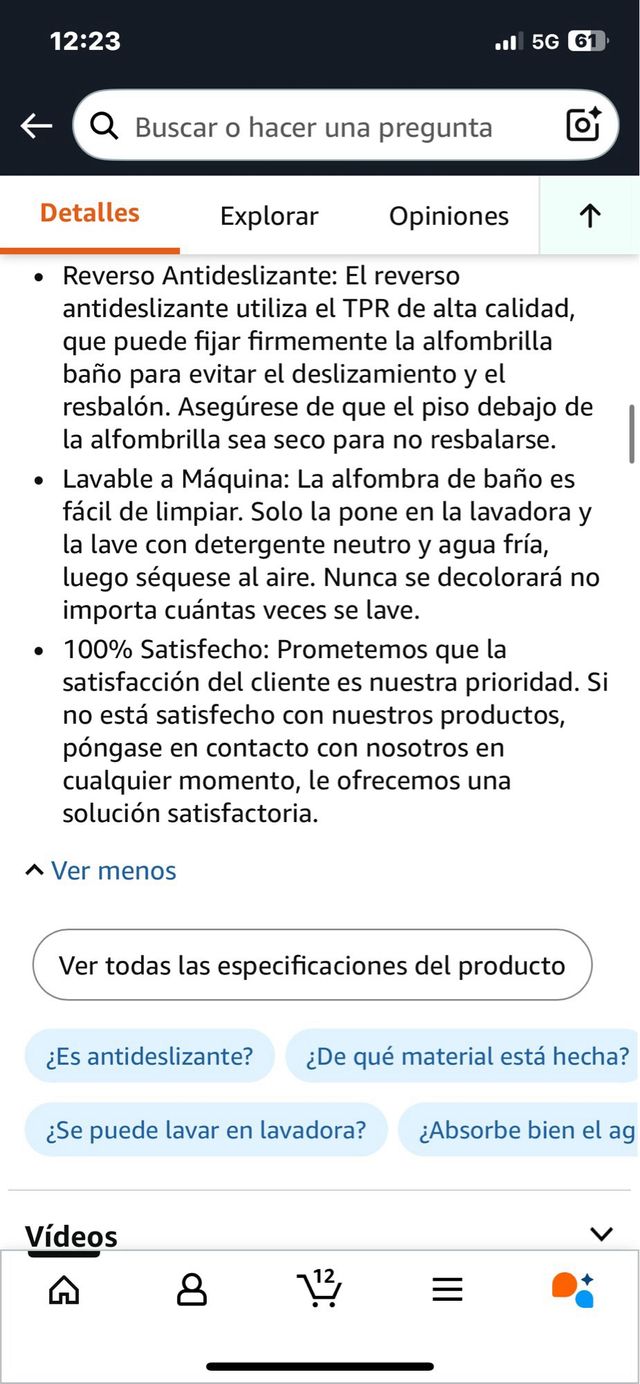Switch to the Explorar tab
Viewport: 640px width, 1384px height.
click(x=269, y=216)
